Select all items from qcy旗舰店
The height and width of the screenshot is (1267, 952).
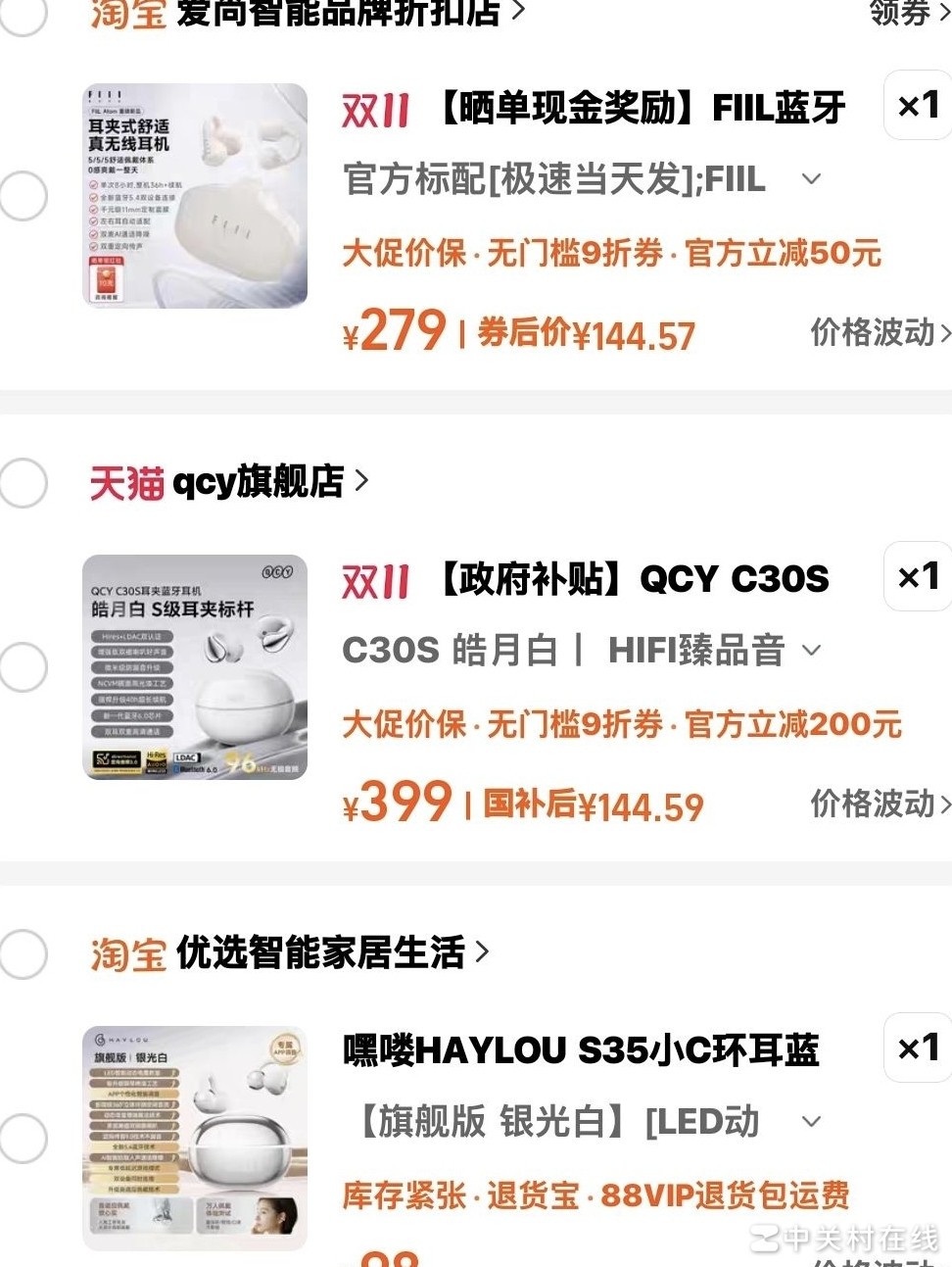click(x=23, y=482)
